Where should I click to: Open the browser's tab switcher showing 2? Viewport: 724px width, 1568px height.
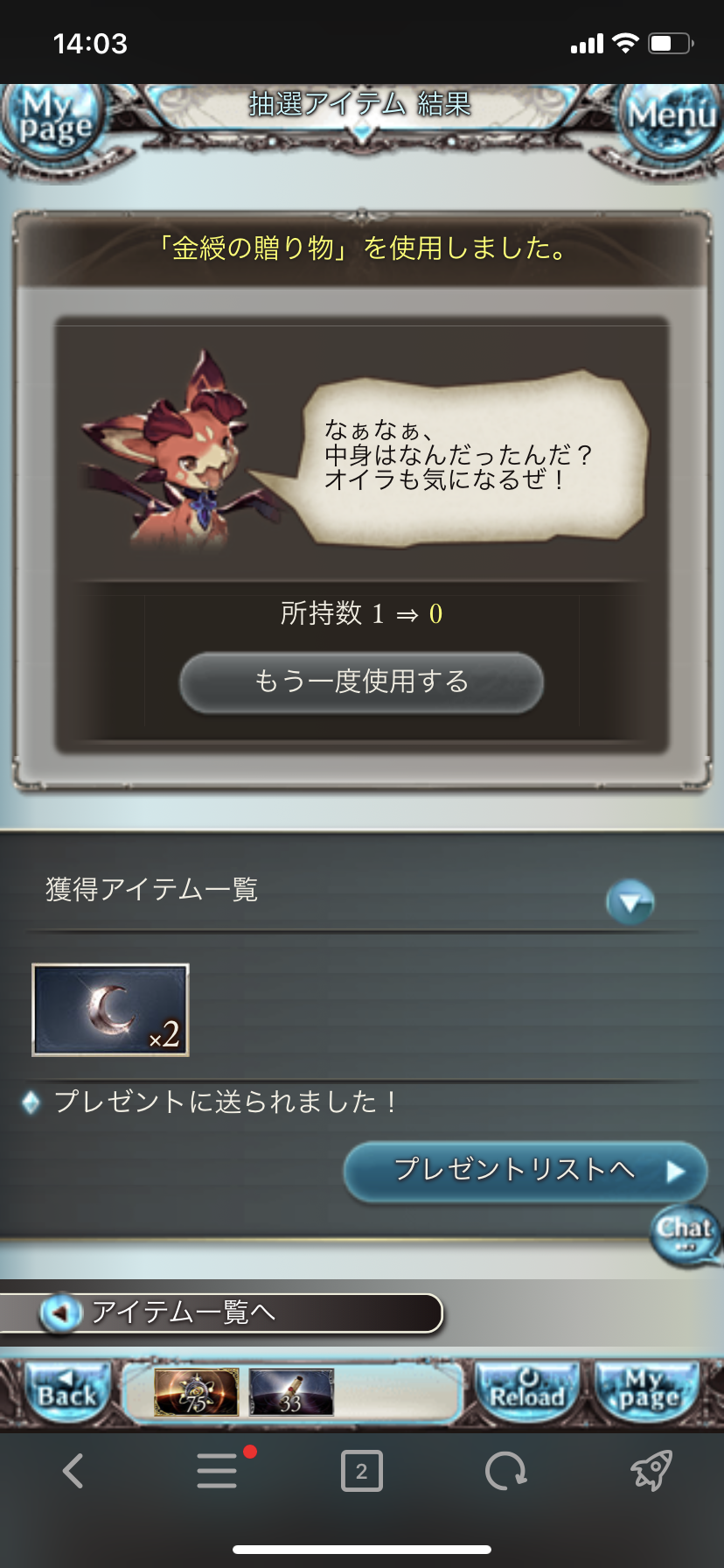pyautogui.click(x=361, y=1471)
